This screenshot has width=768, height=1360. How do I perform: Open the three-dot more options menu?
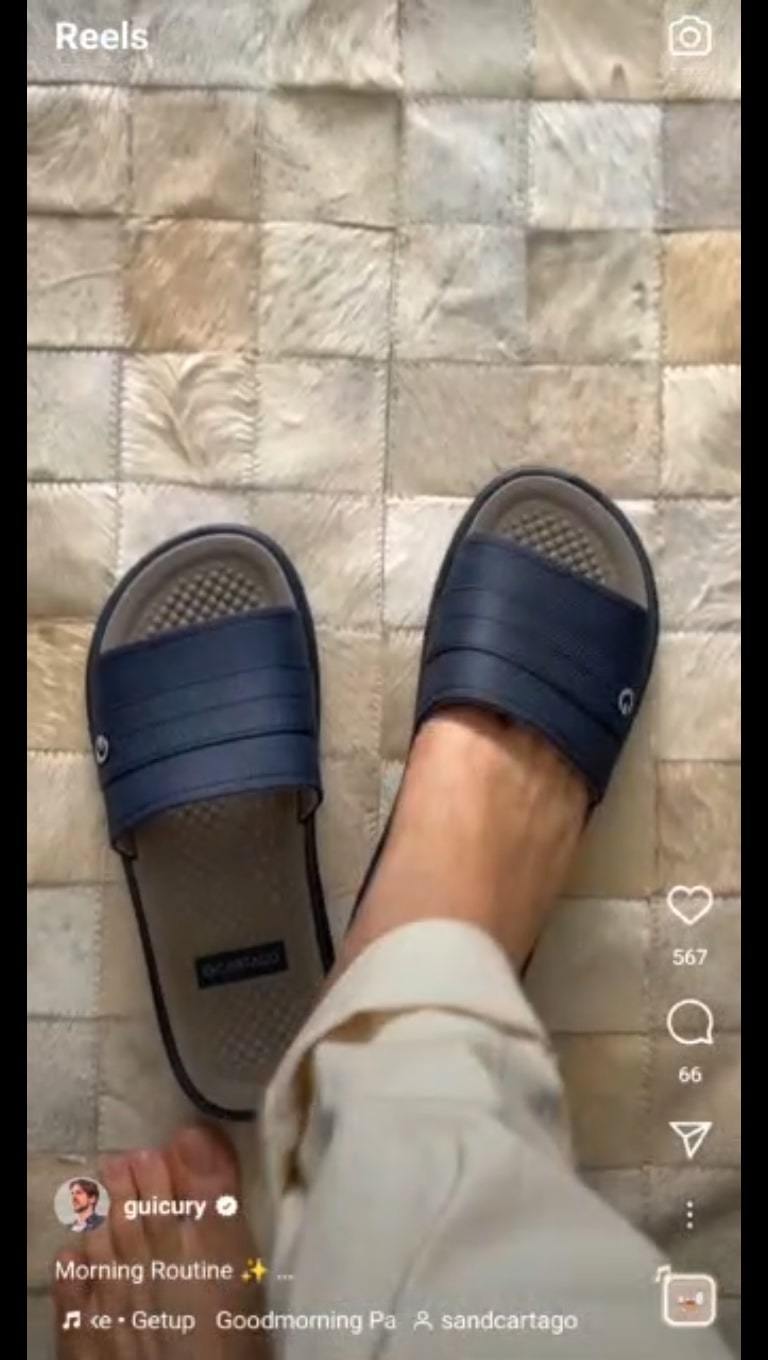[x=689, y=1215]
